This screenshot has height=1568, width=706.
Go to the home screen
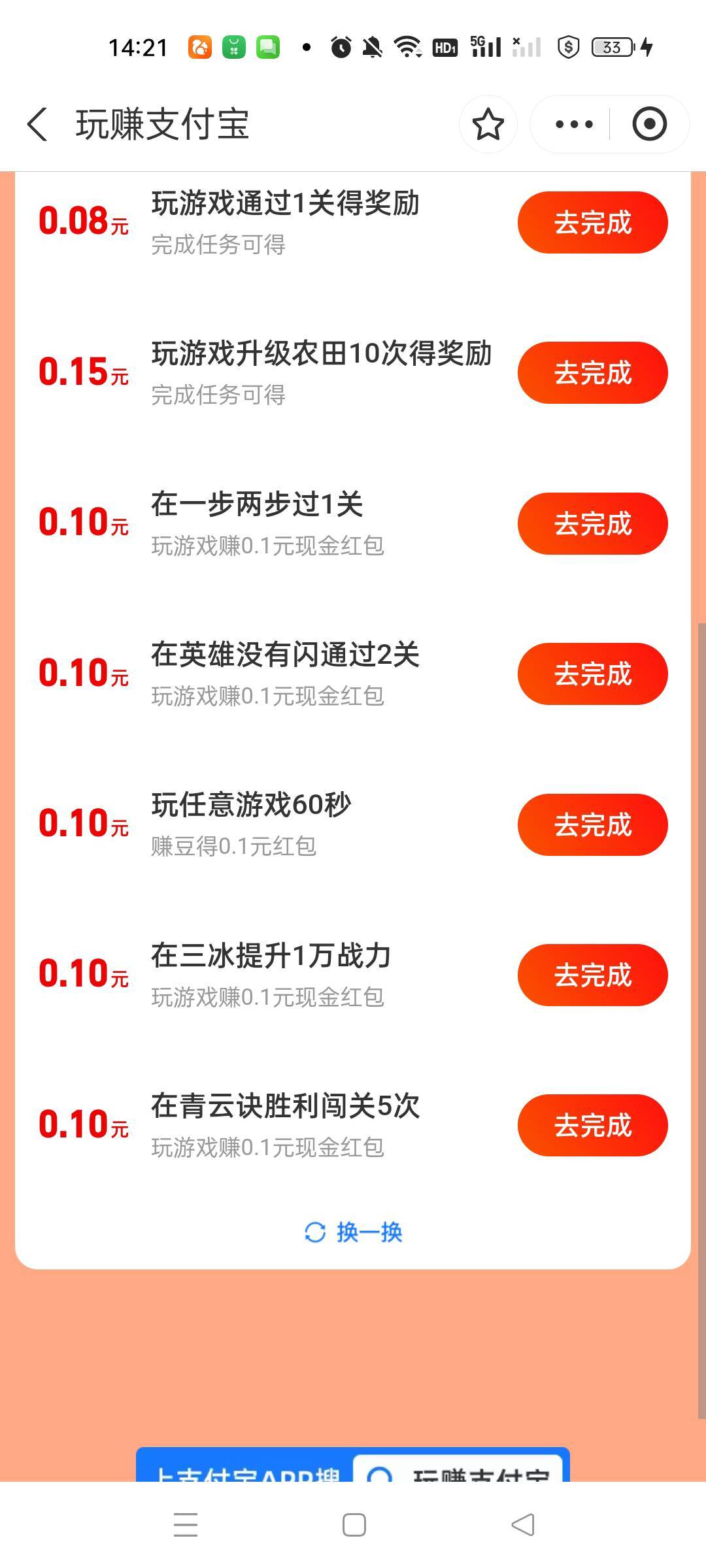pos(354,1525)
